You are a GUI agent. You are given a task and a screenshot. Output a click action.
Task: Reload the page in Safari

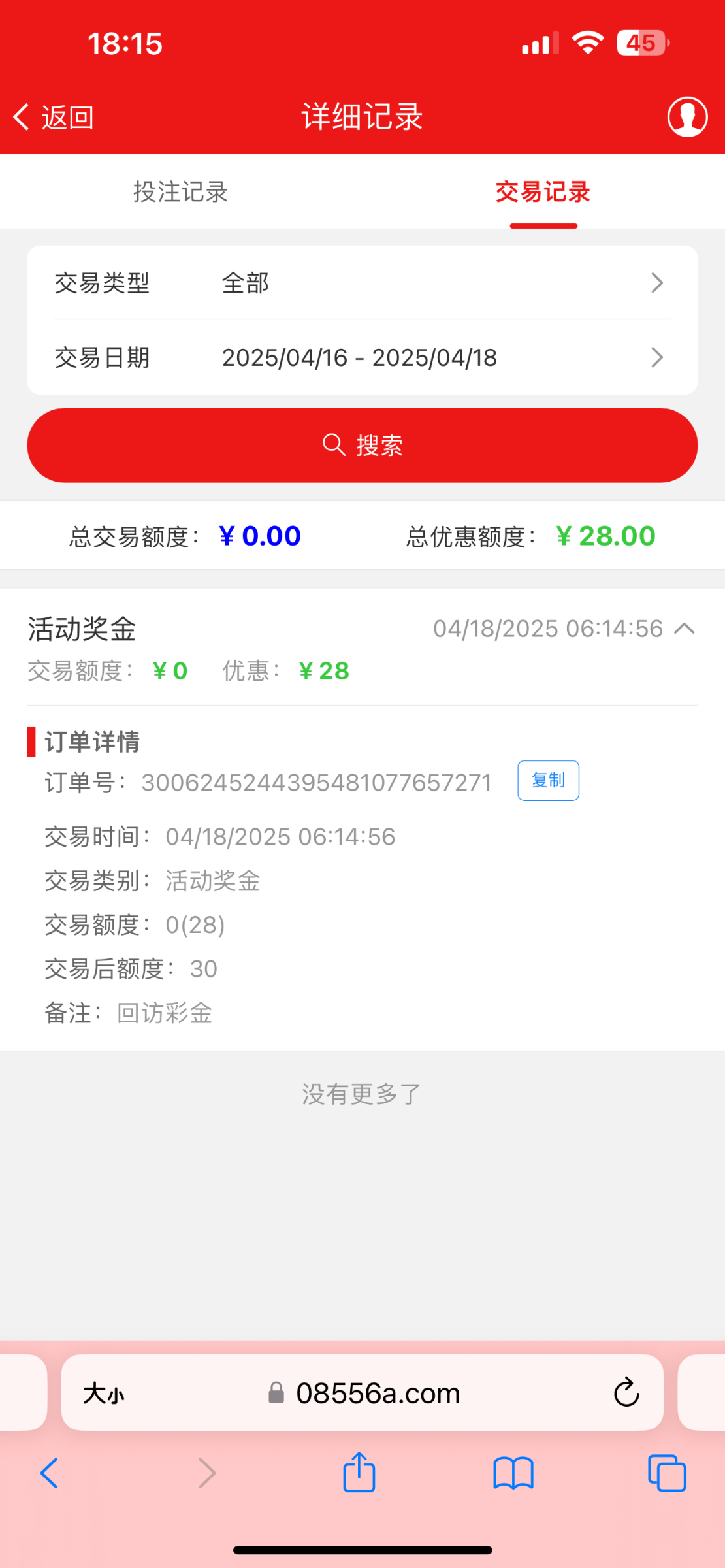(626, 1392)
